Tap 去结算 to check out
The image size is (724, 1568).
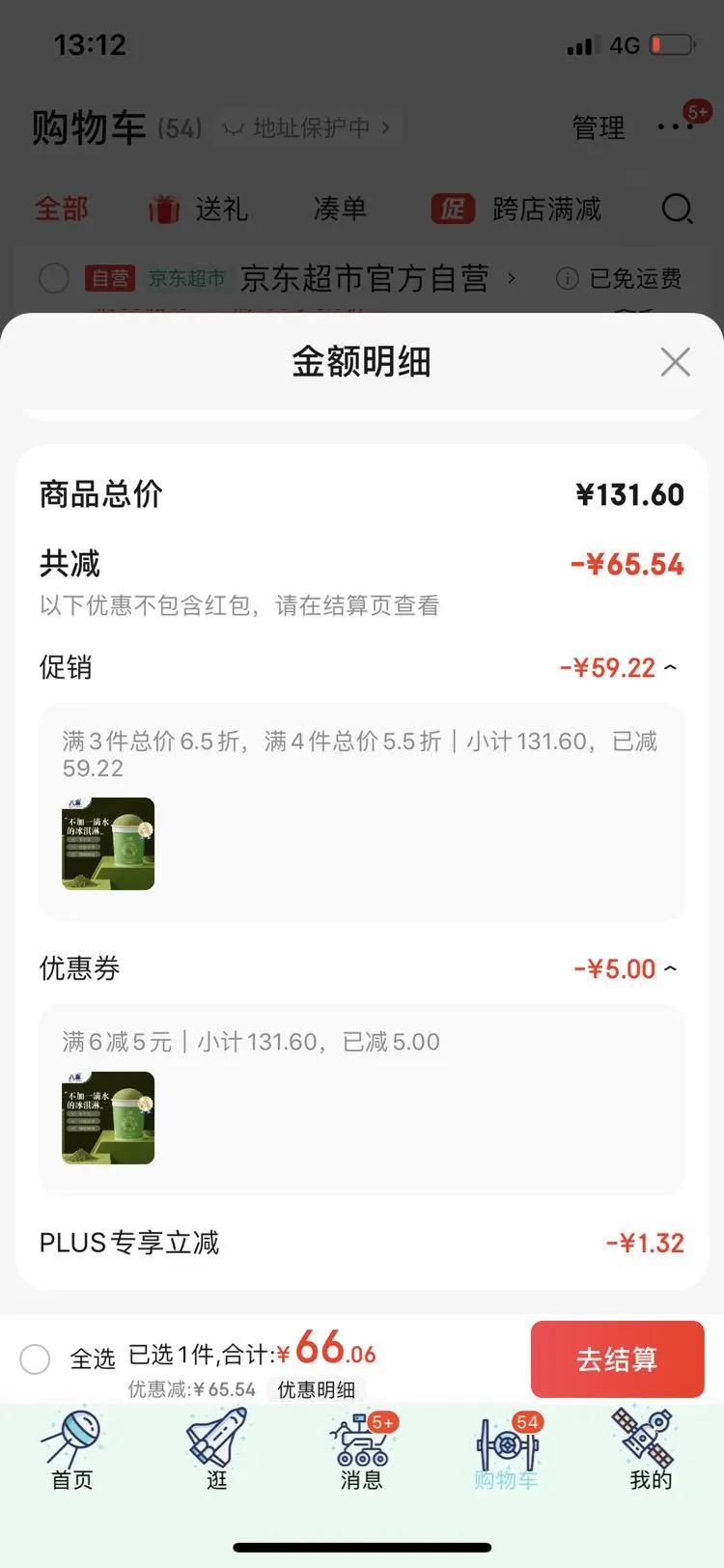(x=617, y=1359)
